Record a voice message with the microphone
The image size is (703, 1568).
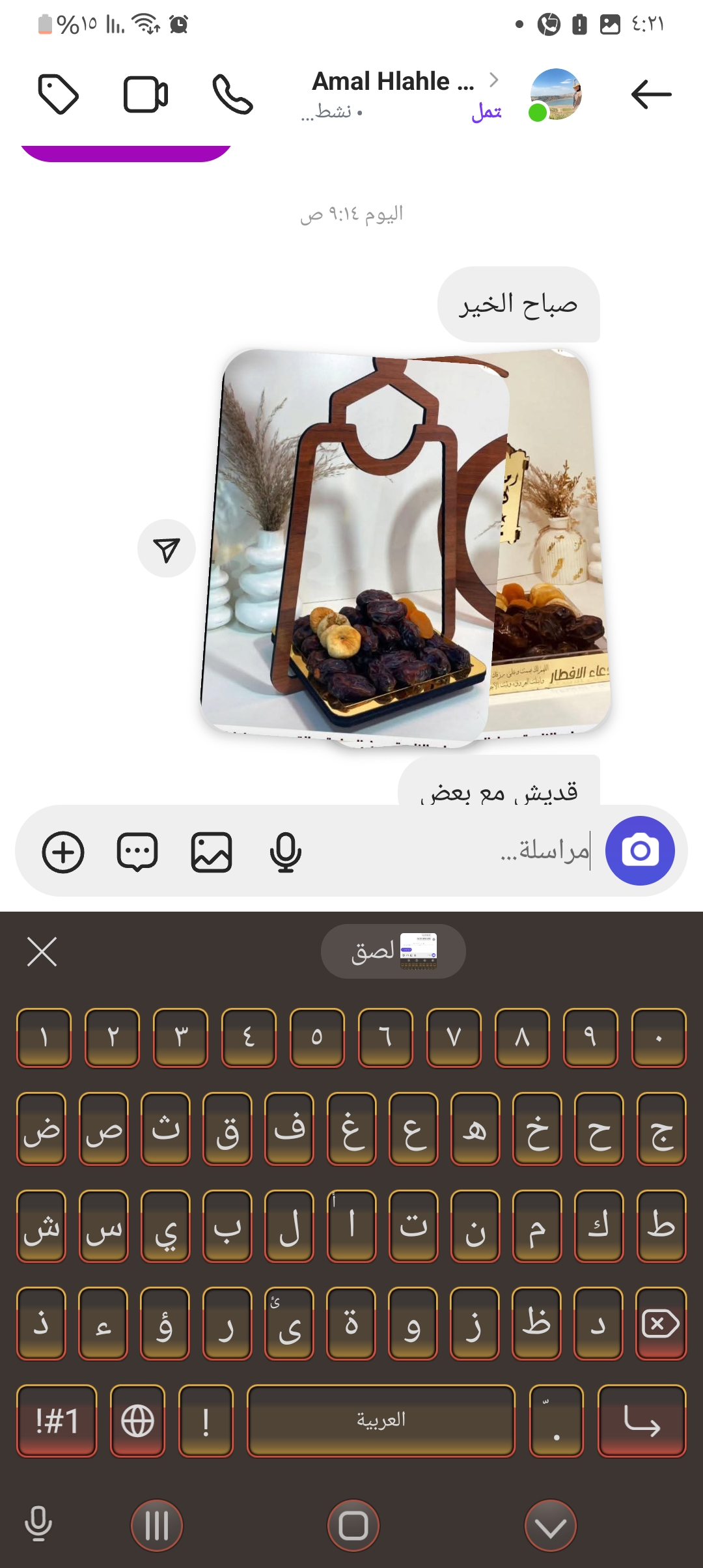tap(285, 852)
